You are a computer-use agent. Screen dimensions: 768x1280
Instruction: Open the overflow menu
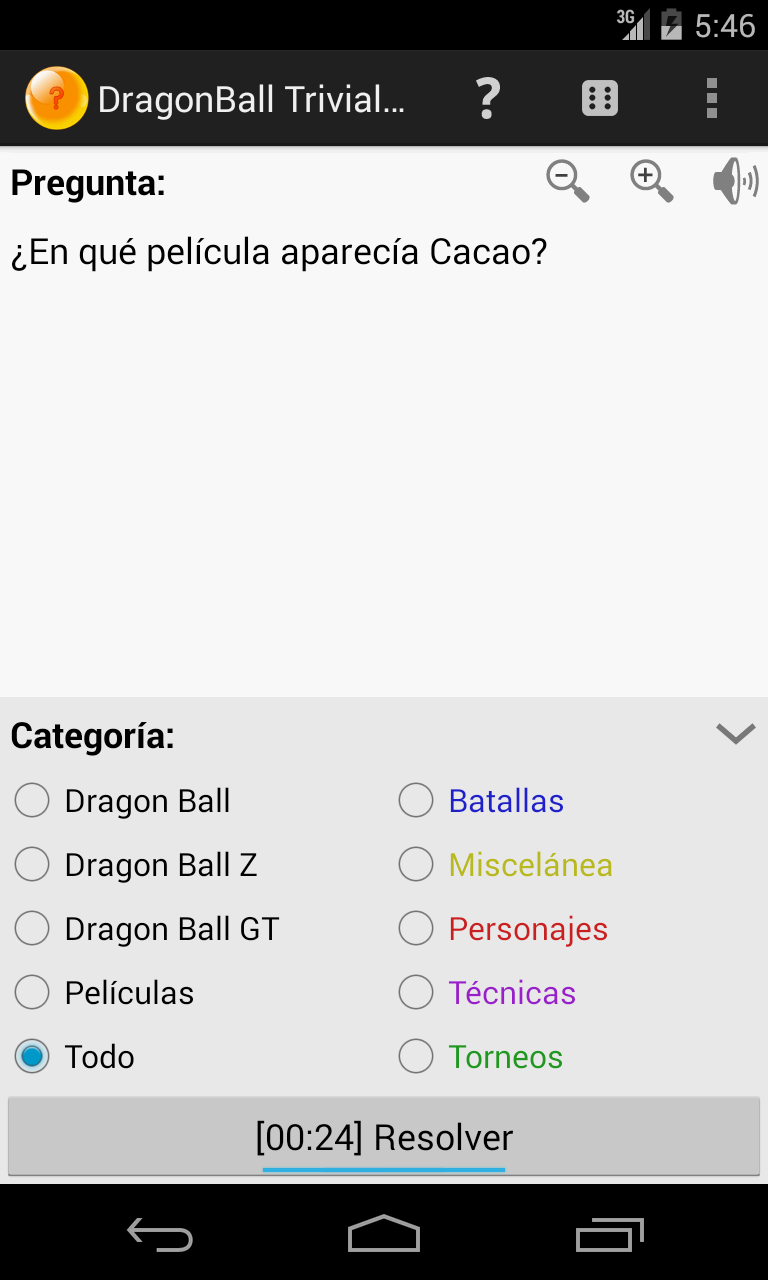coord(712,99)
